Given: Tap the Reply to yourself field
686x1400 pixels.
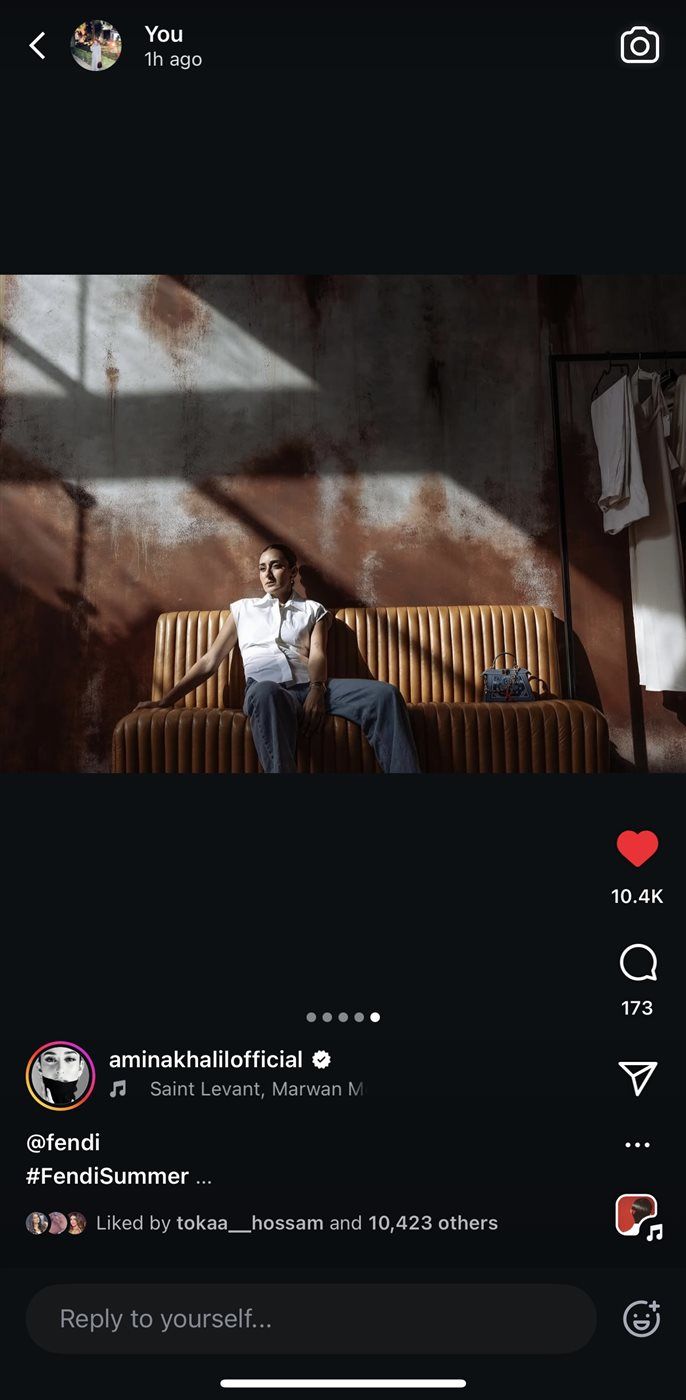Looking at the screenshot, I should 310,1319.
